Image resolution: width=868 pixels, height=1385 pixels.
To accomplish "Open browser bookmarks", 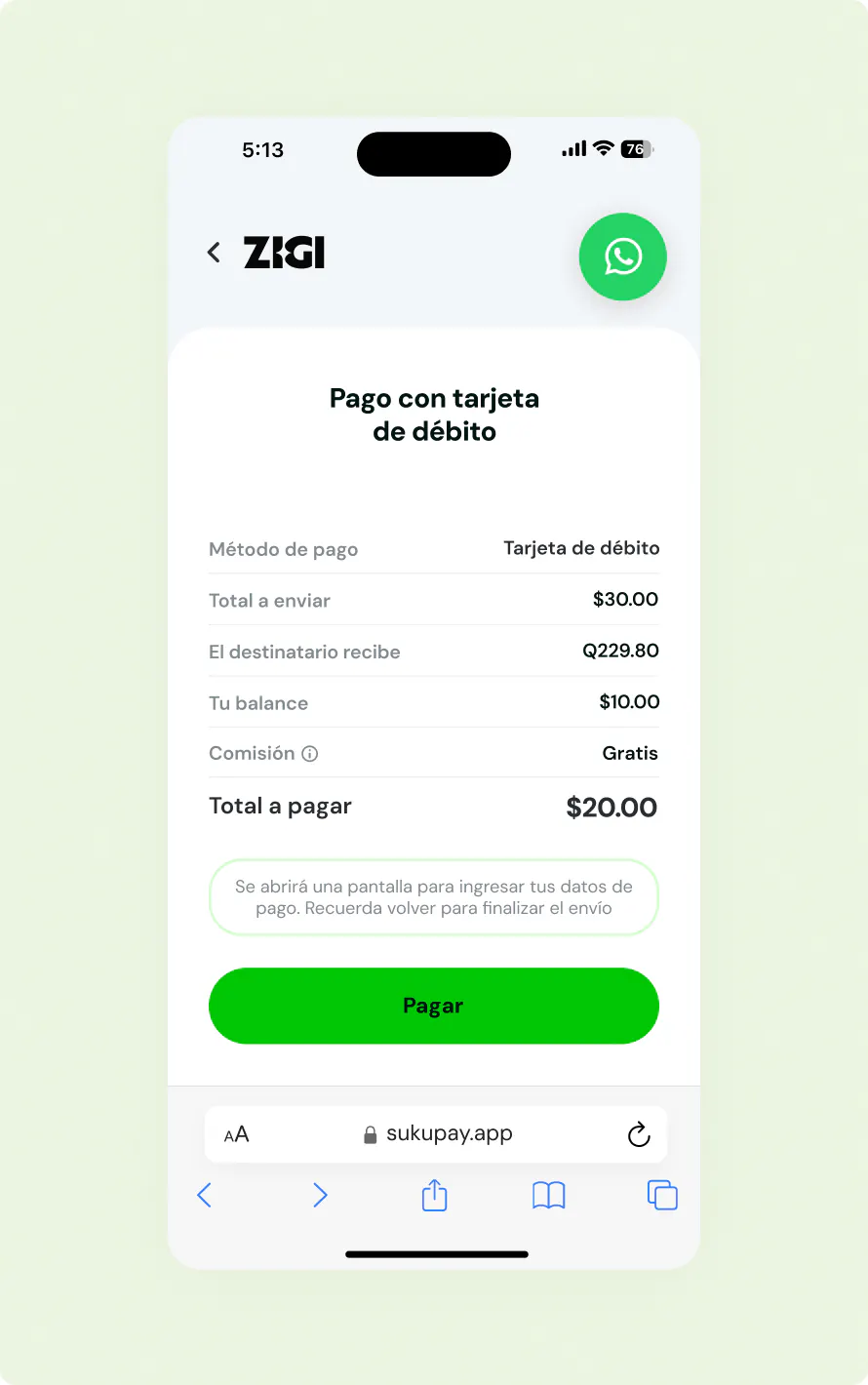I will 548,1195.
